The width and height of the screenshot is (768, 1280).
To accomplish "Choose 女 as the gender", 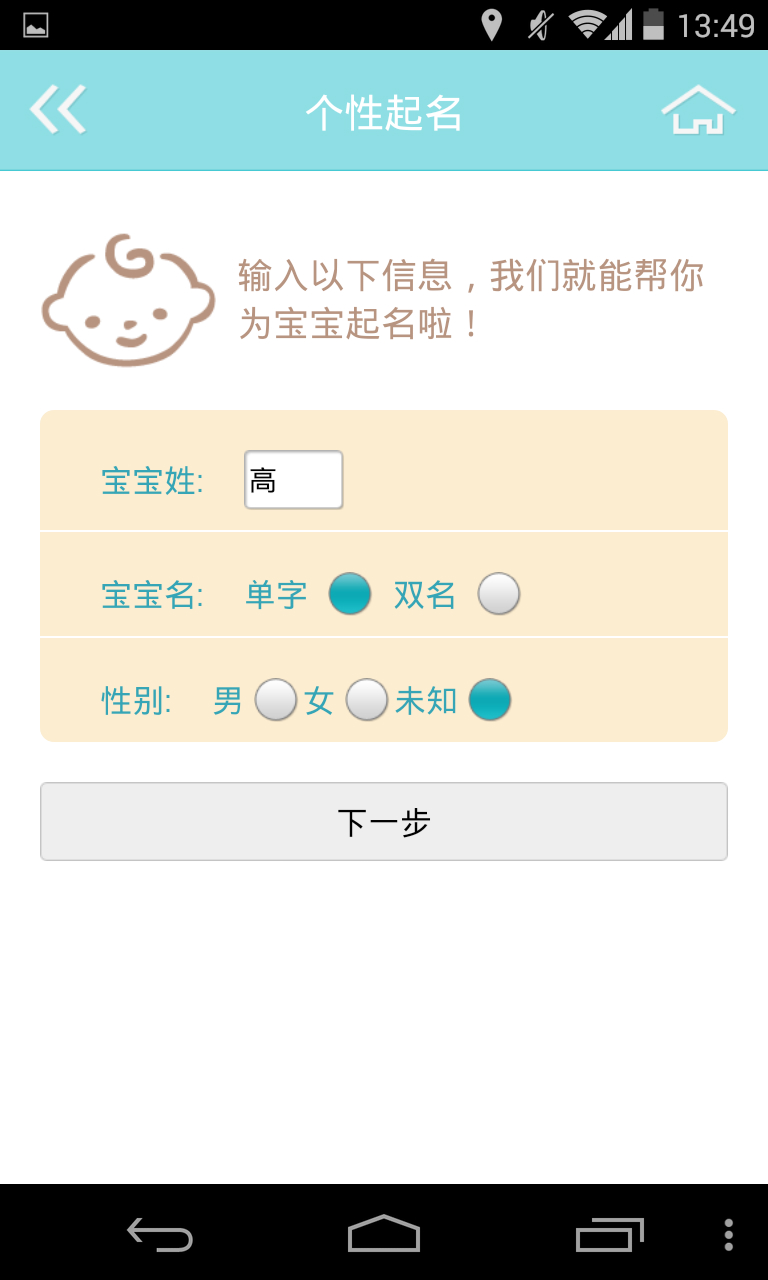I will [366, 700].
